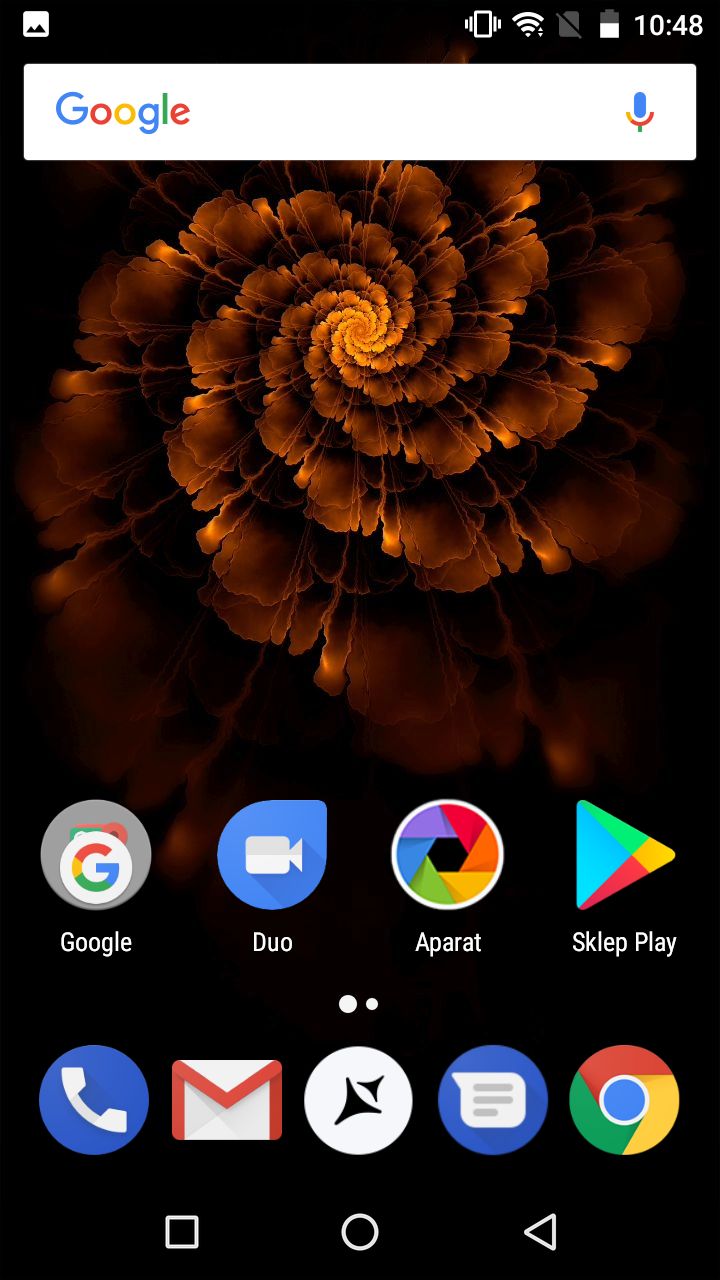Open Sklep Play store
Image resolution: width=720 pixels, height=1280 pixels.
[624, 855]
